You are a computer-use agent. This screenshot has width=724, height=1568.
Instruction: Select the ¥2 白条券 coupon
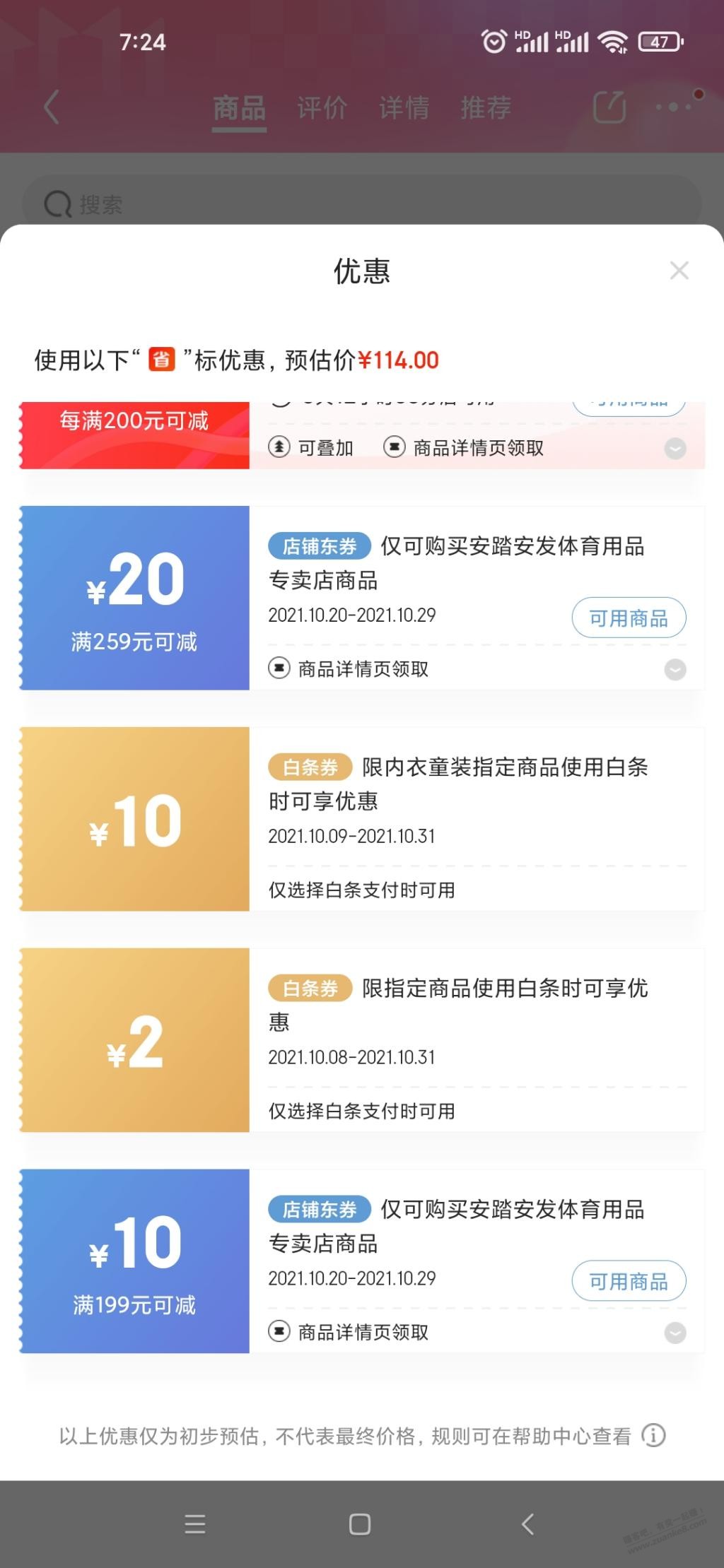(361, 1040)
